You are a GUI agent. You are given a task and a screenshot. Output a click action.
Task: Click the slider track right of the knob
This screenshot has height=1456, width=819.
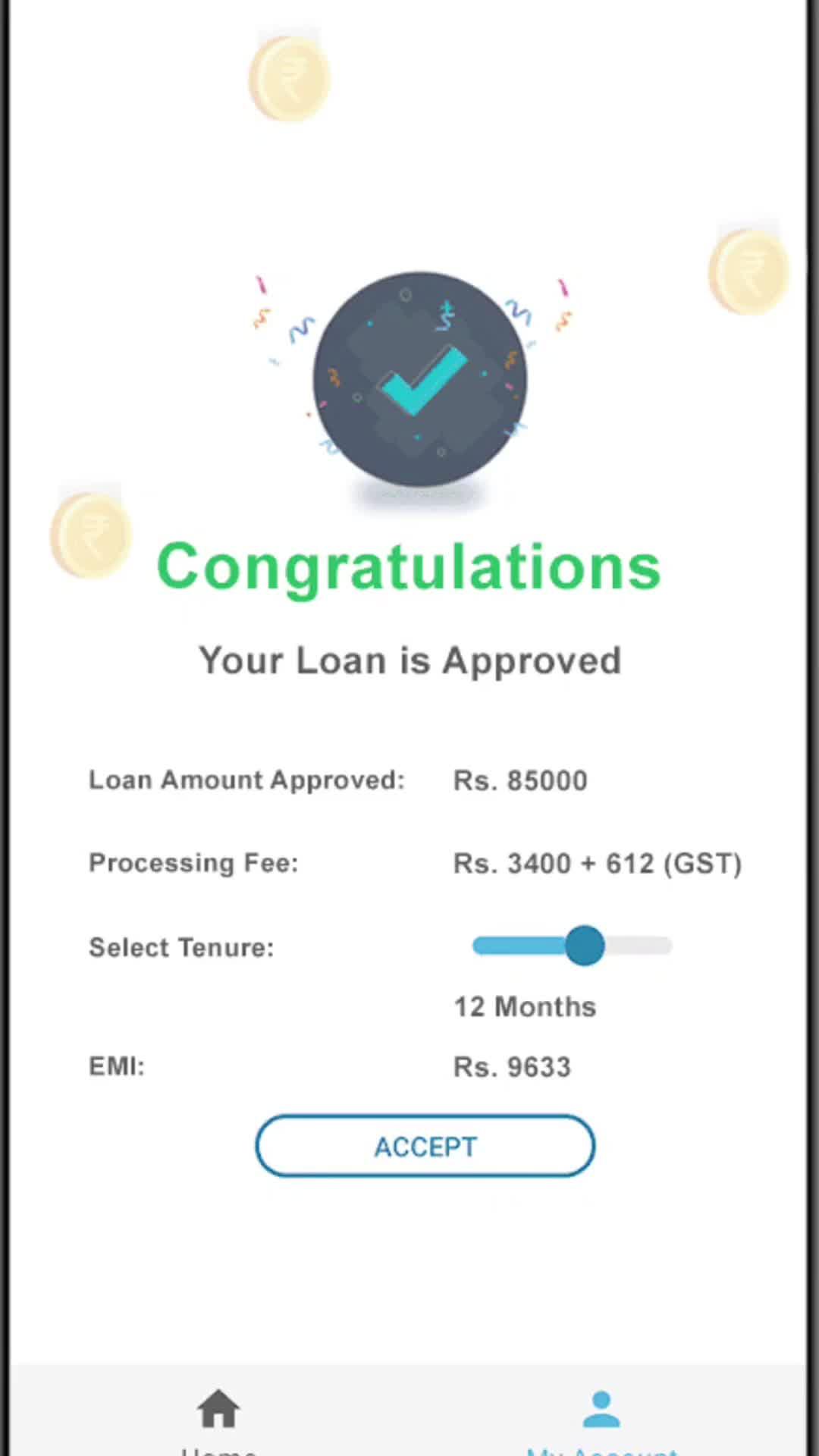tap(633, 946)
